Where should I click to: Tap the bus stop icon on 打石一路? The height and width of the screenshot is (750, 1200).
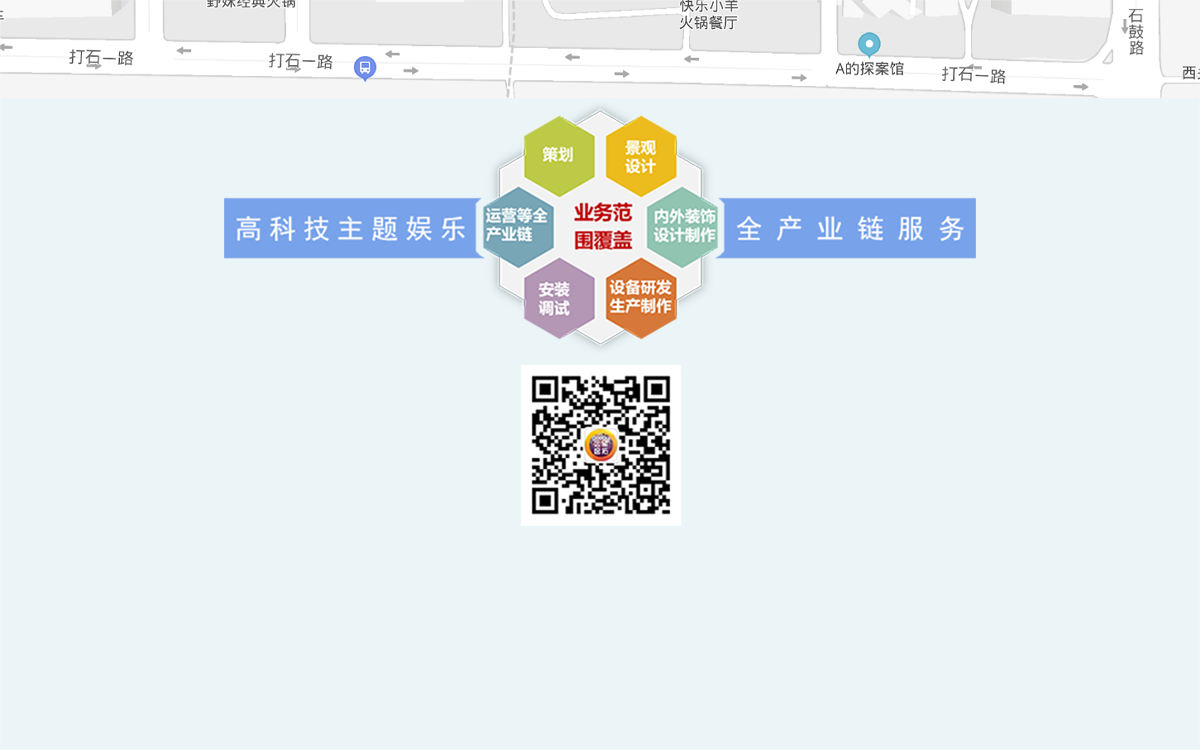365,67
